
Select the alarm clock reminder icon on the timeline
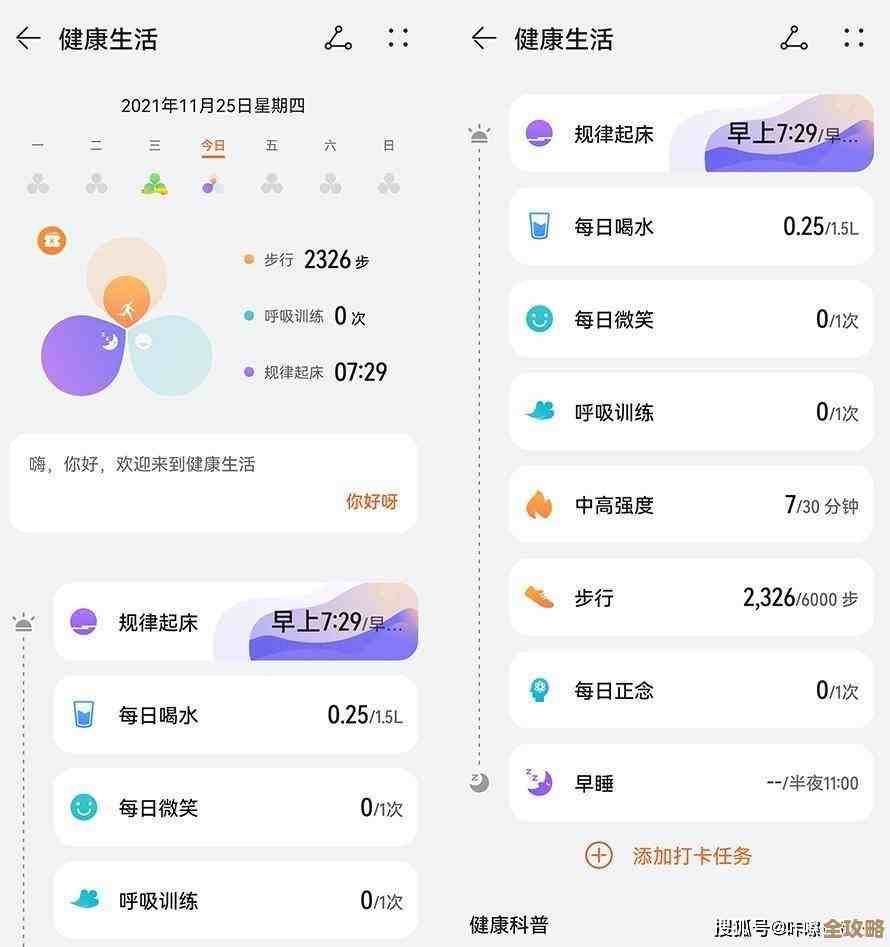click(480, 133)
